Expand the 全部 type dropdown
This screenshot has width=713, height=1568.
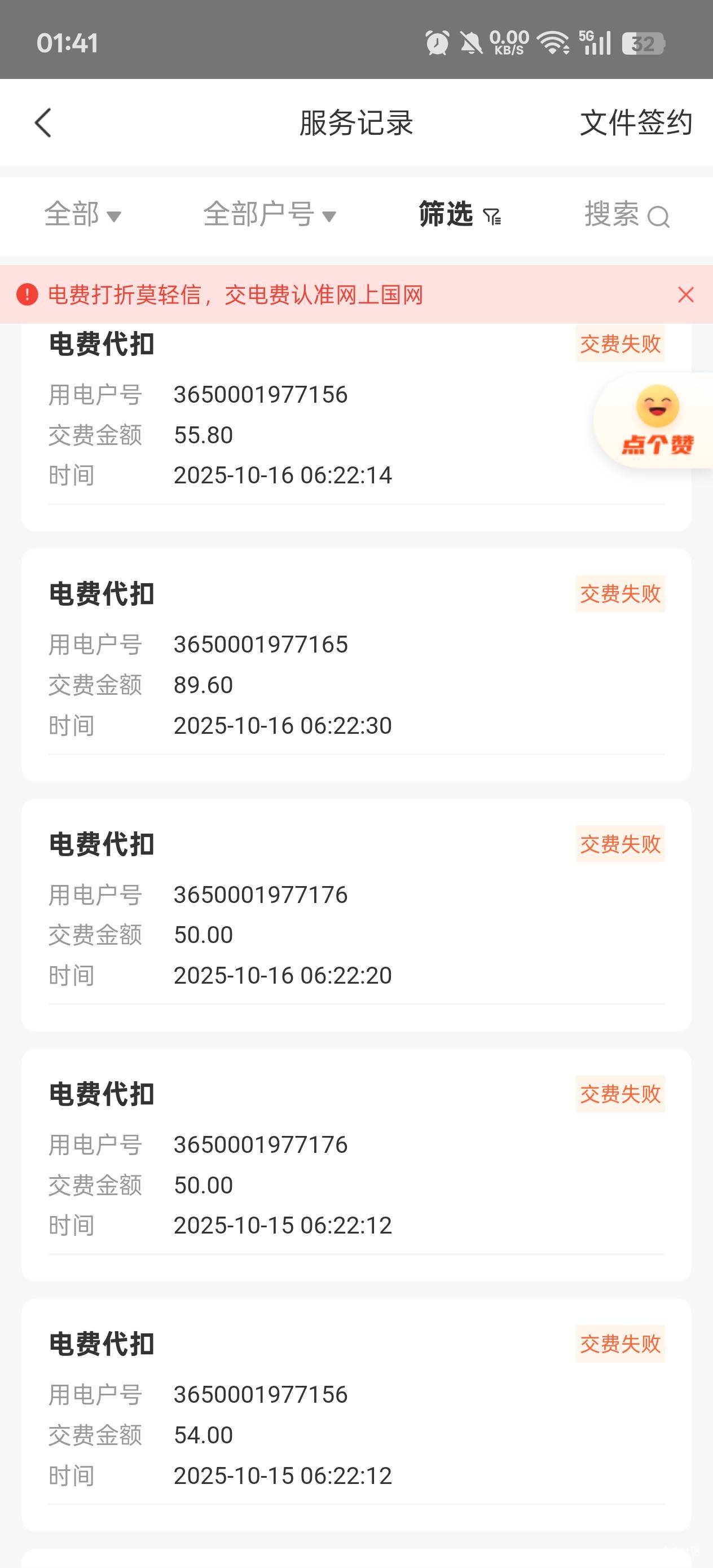[x=83, y=215]
